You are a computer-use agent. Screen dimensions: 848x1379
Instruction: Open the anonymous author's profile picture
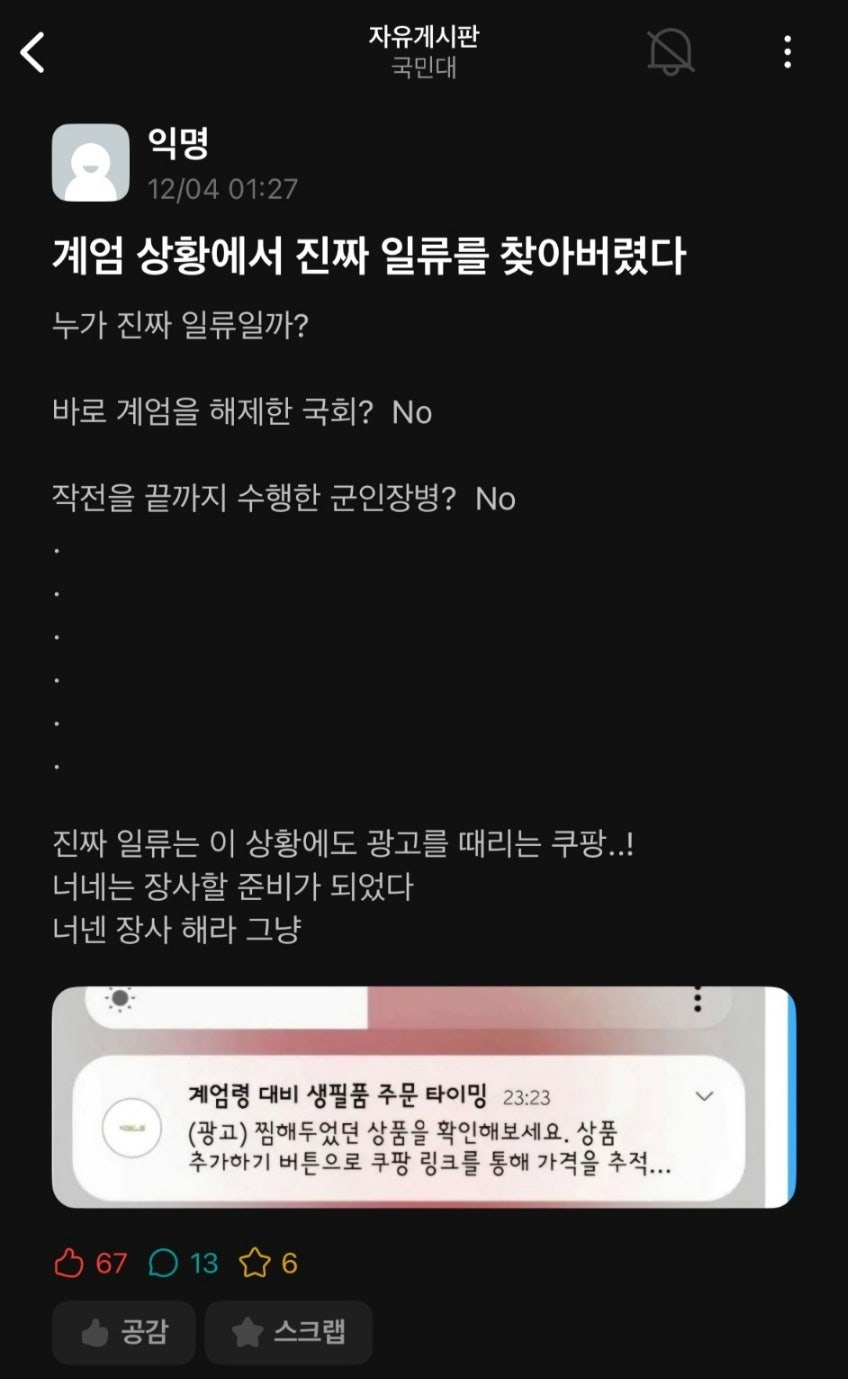pos(90,163)
